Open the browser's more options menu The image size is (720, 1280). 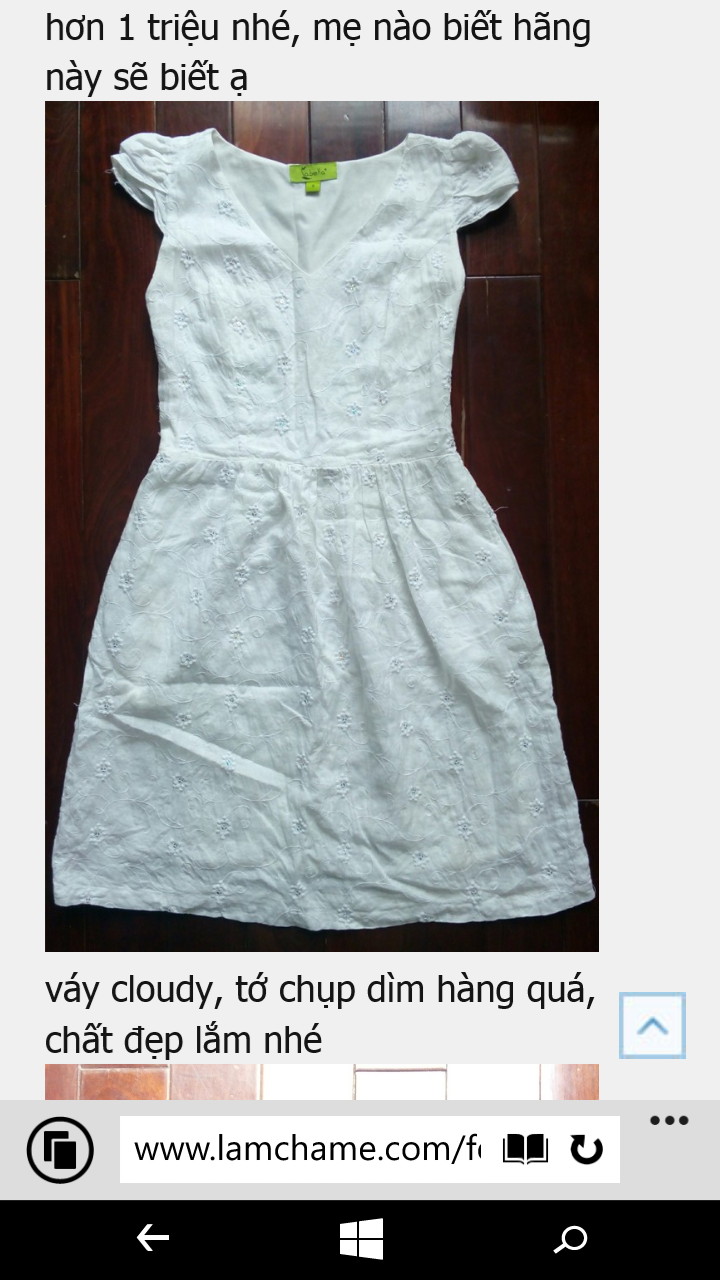[669, 1121]
